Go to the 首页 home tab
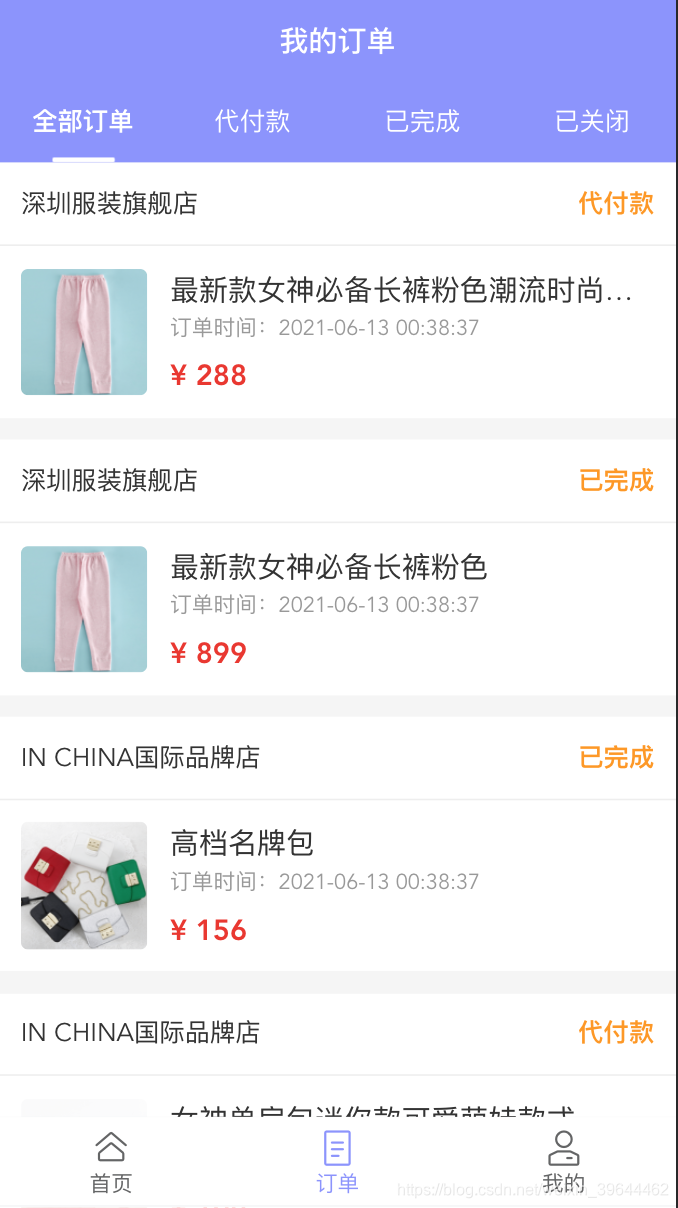This screenshot has width=678, height=1208. [111, 1162]
